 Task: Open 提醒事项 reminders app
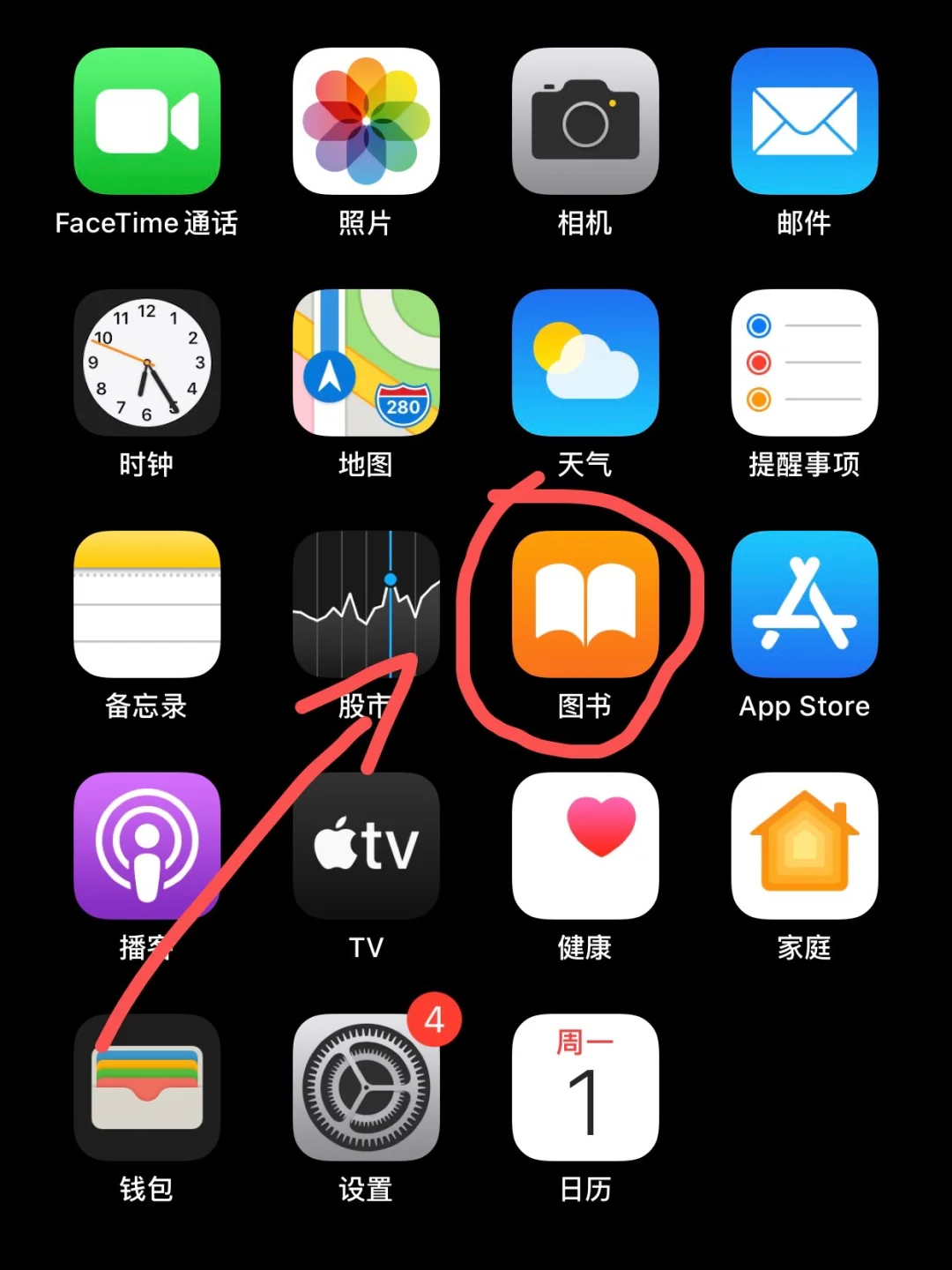804,362
